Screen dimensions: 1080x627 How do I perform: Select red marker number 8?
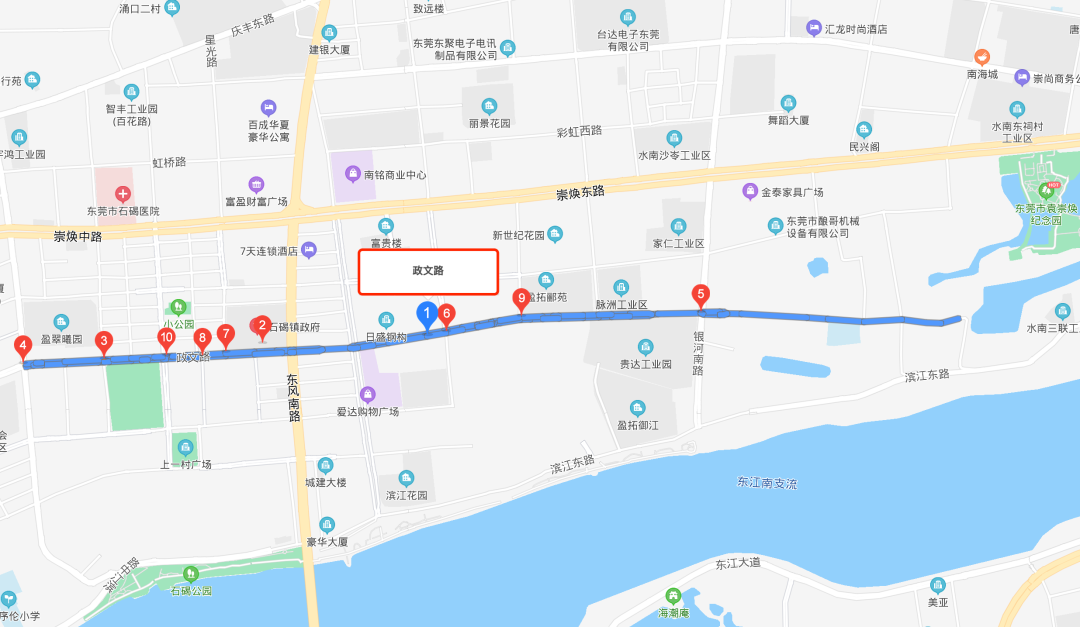click(203, 338)
